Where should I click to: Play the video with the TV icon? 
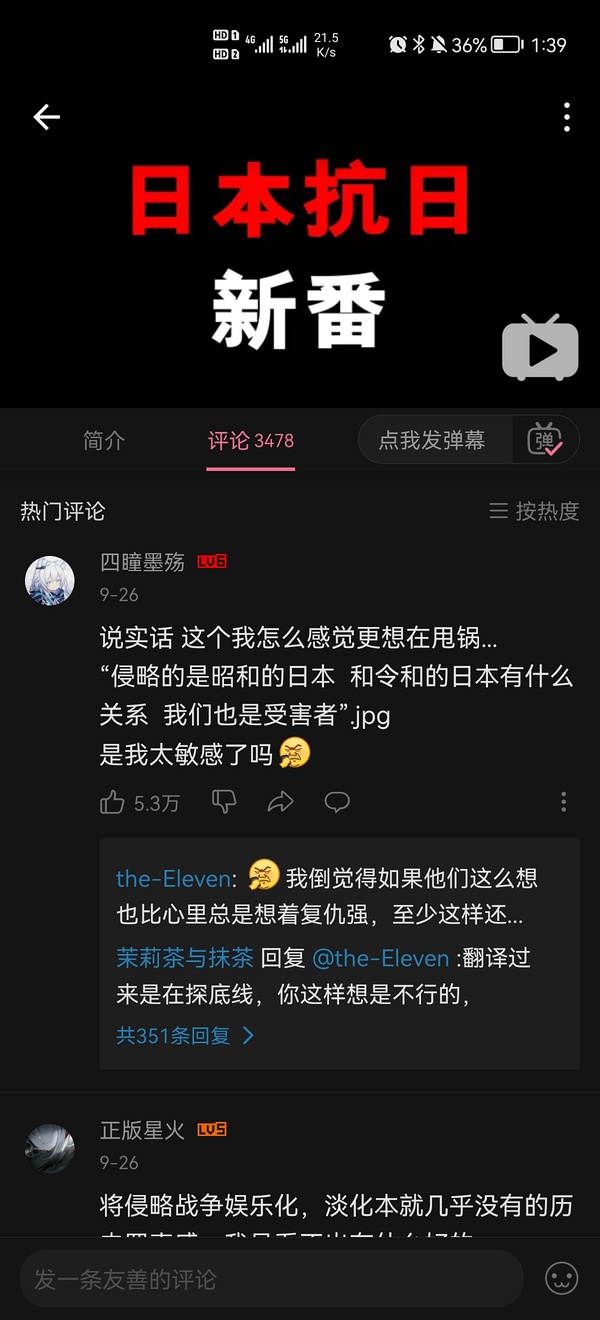coord(540,348)
